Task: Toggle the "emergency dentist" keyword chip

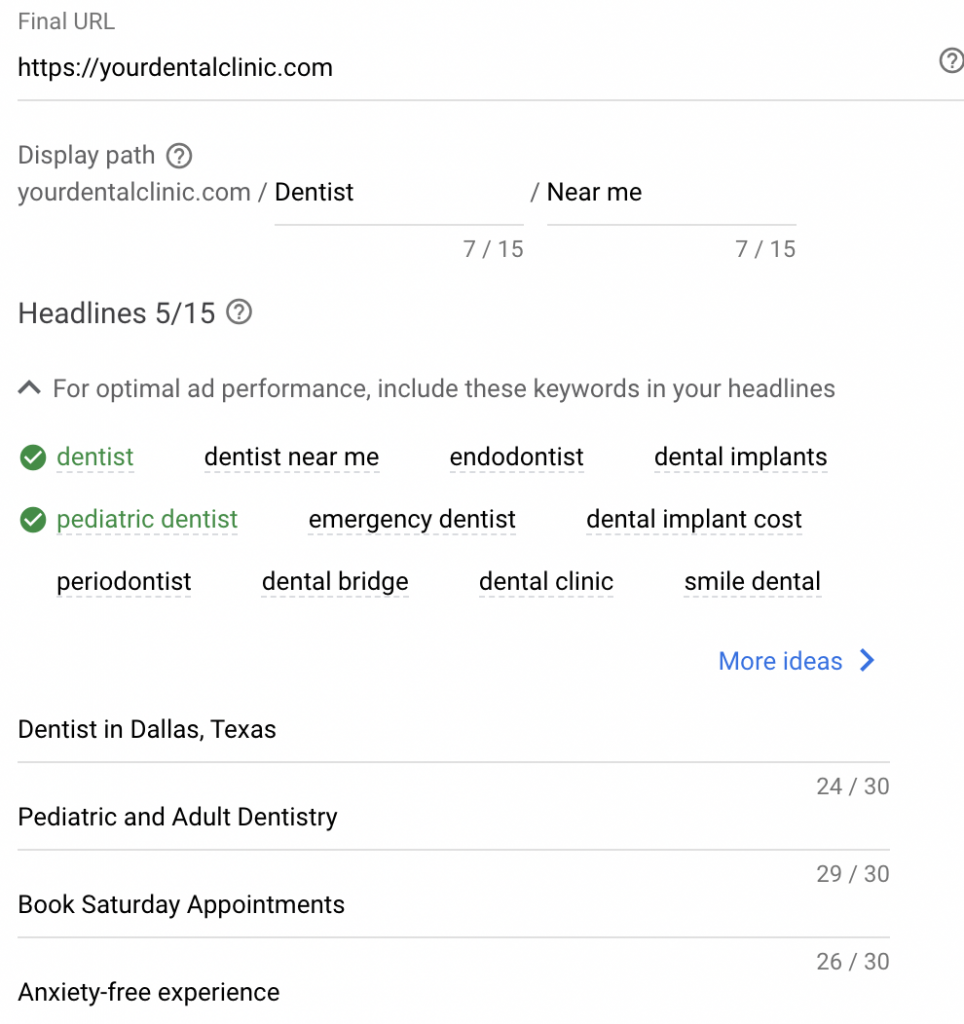Action: [x=411, y=520]
